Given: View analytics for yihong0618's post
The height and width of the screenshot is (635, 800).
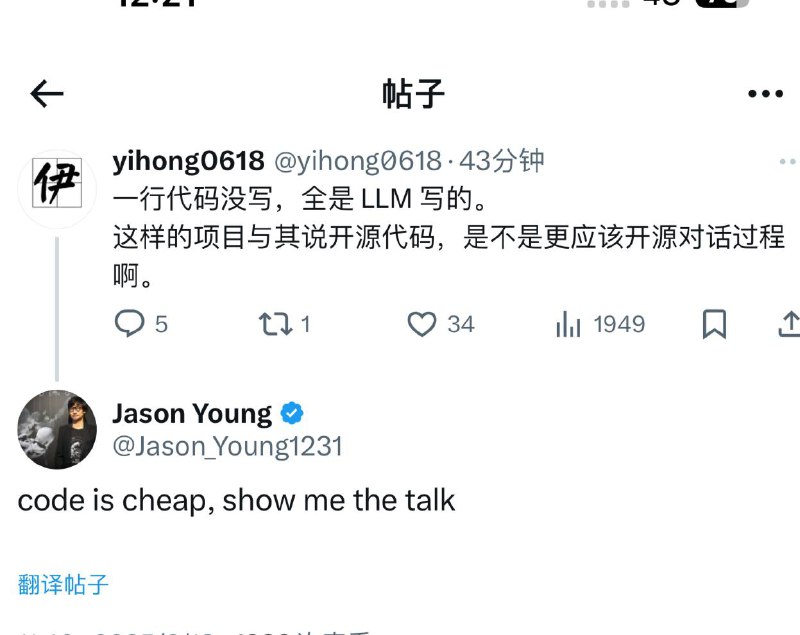Looking at the screenshot, I should tap(569, 324).
